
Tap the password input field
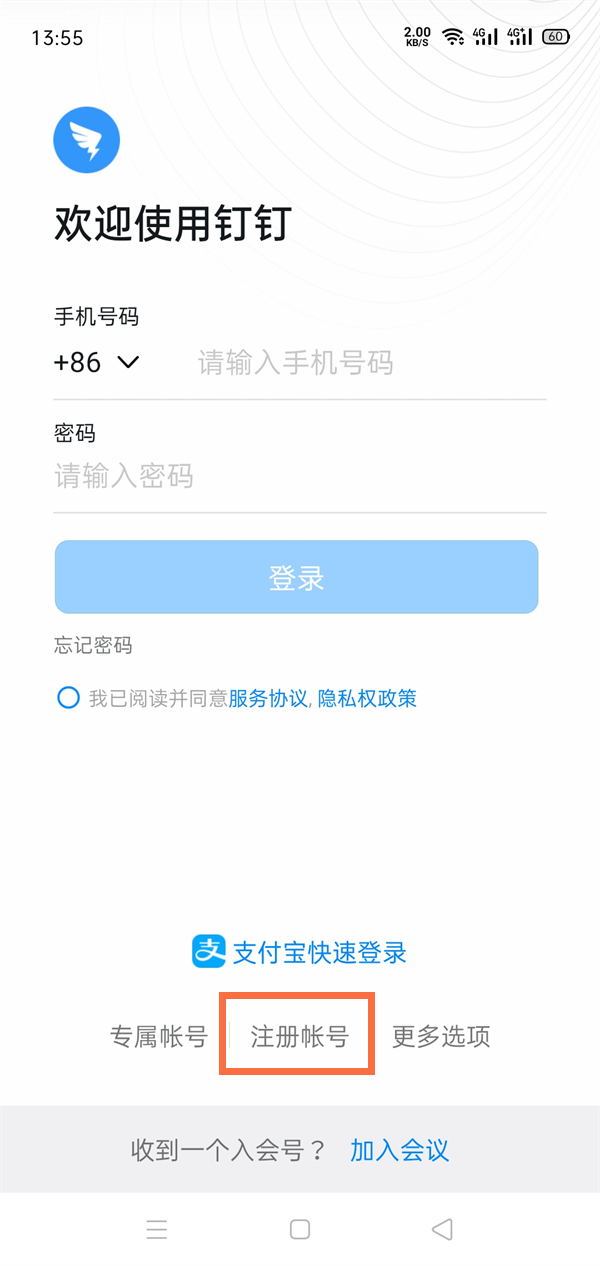click(300, 476)
